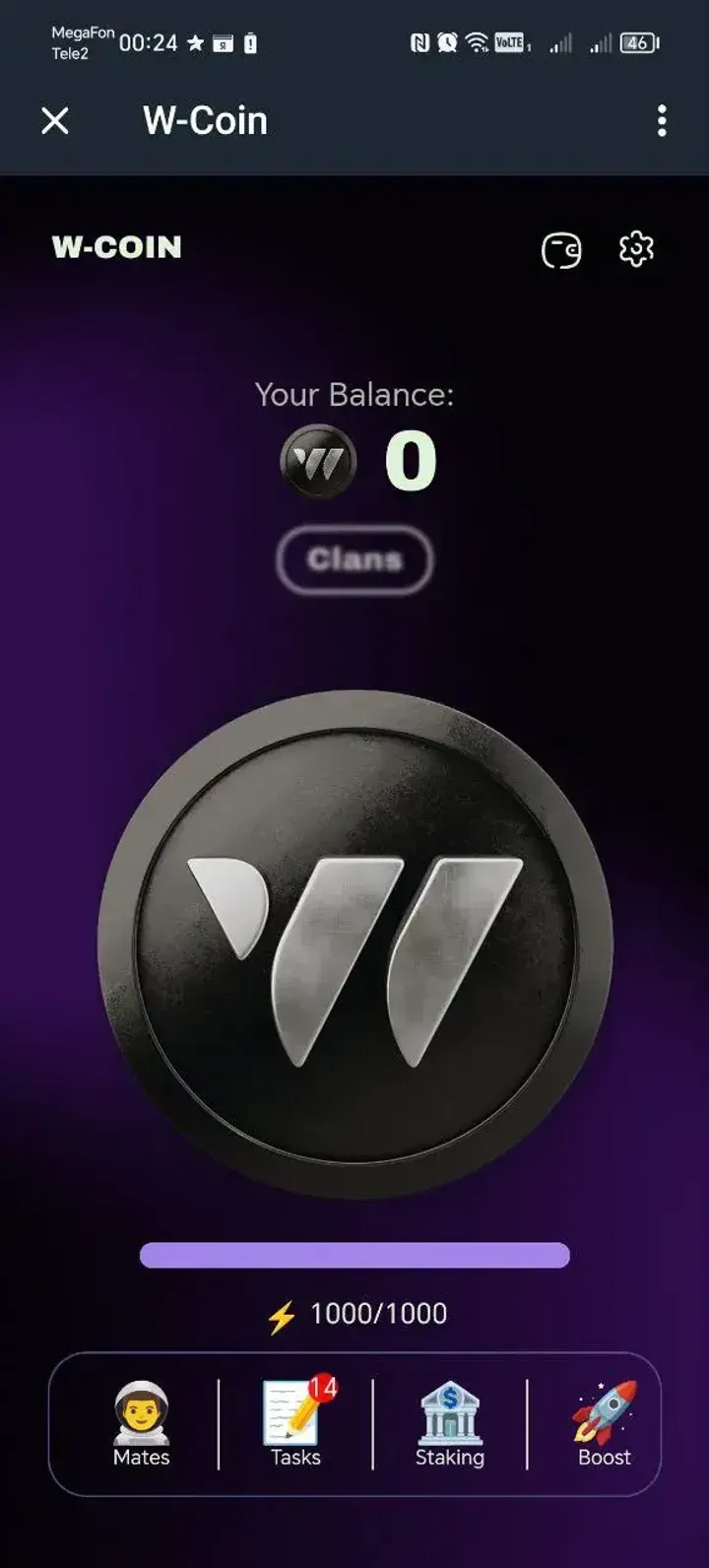Image resolution: width=709 pixels, height=1568 pixels.
Task: Close the W-Coin mini app
Action: [x=55, y=121]
